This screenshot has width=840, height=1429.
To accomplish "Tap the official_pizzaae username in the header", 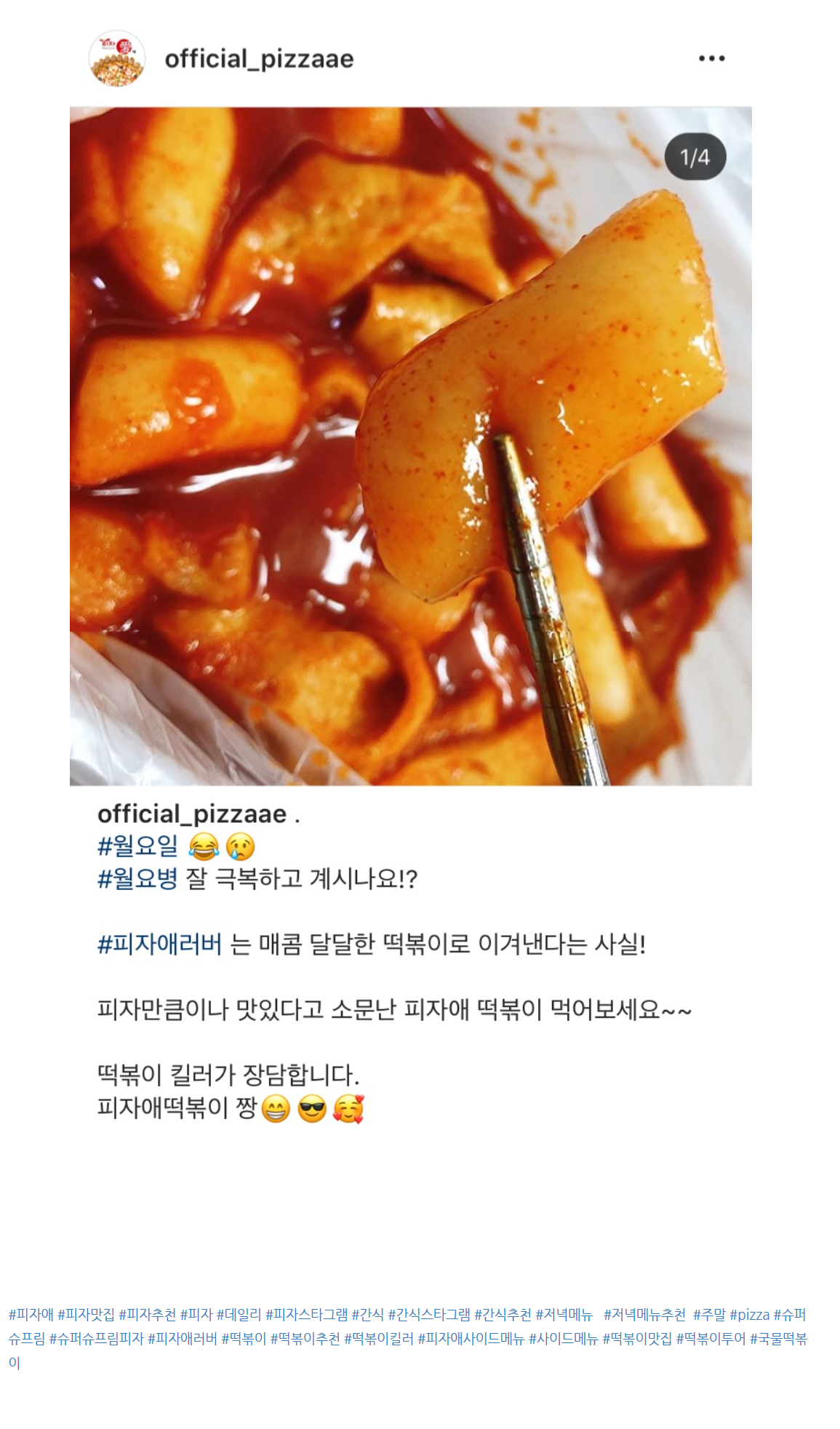I will 259,58.
